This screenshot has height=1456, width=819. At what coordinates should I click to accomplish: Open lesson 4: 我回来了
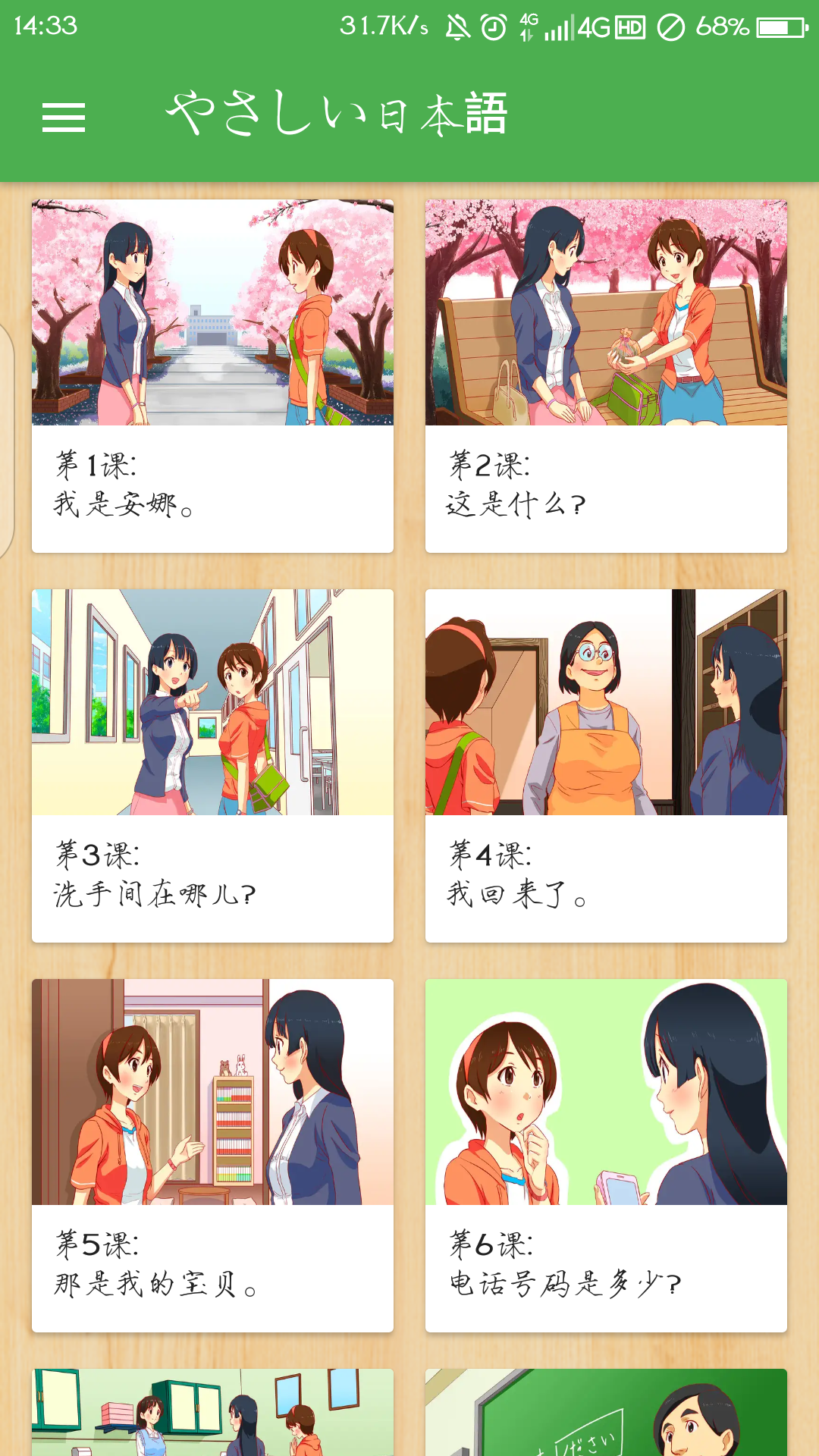coord(606,766)
